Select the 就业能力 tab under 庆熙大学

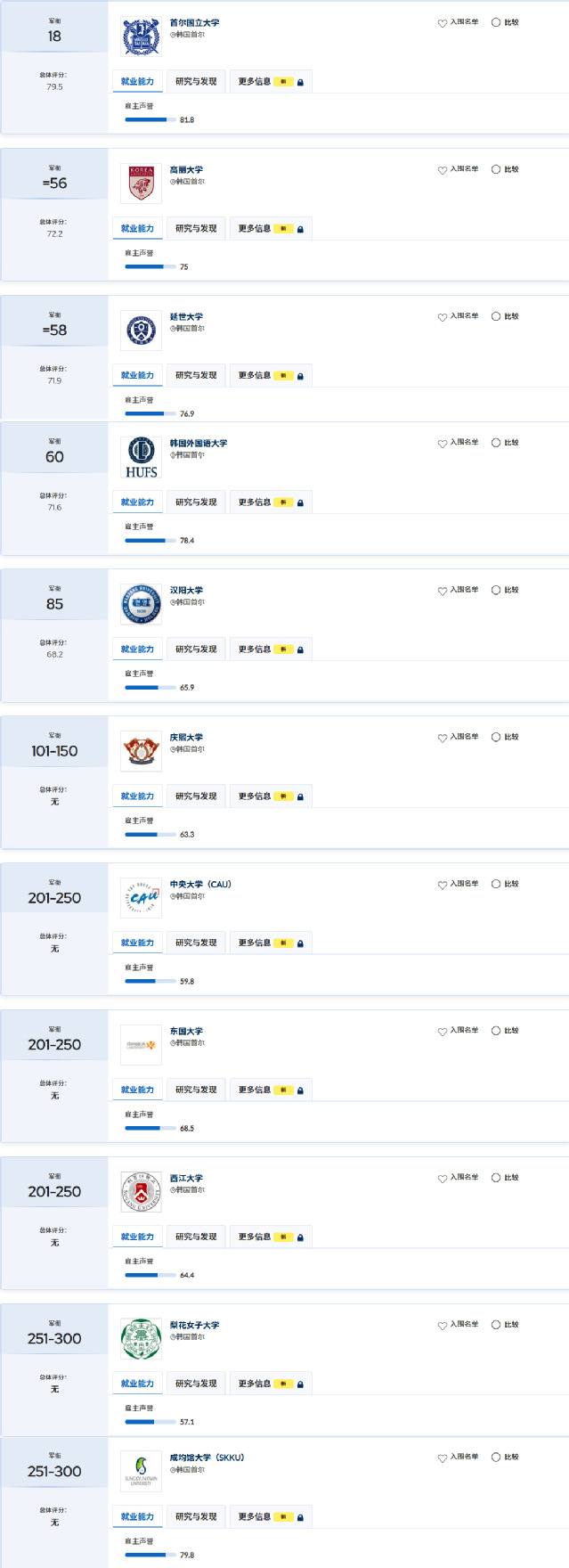137,796
